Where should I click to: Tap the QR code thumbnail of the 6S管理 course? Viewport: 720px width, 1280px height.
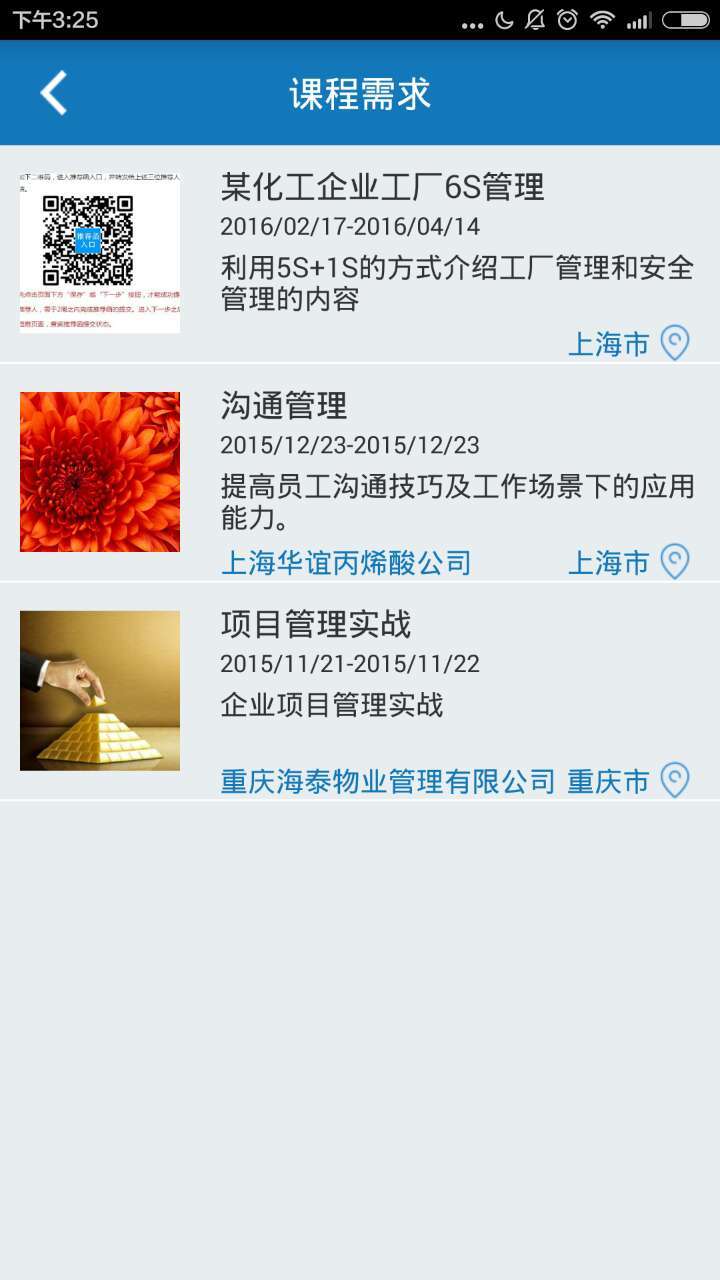click(99, 250)
